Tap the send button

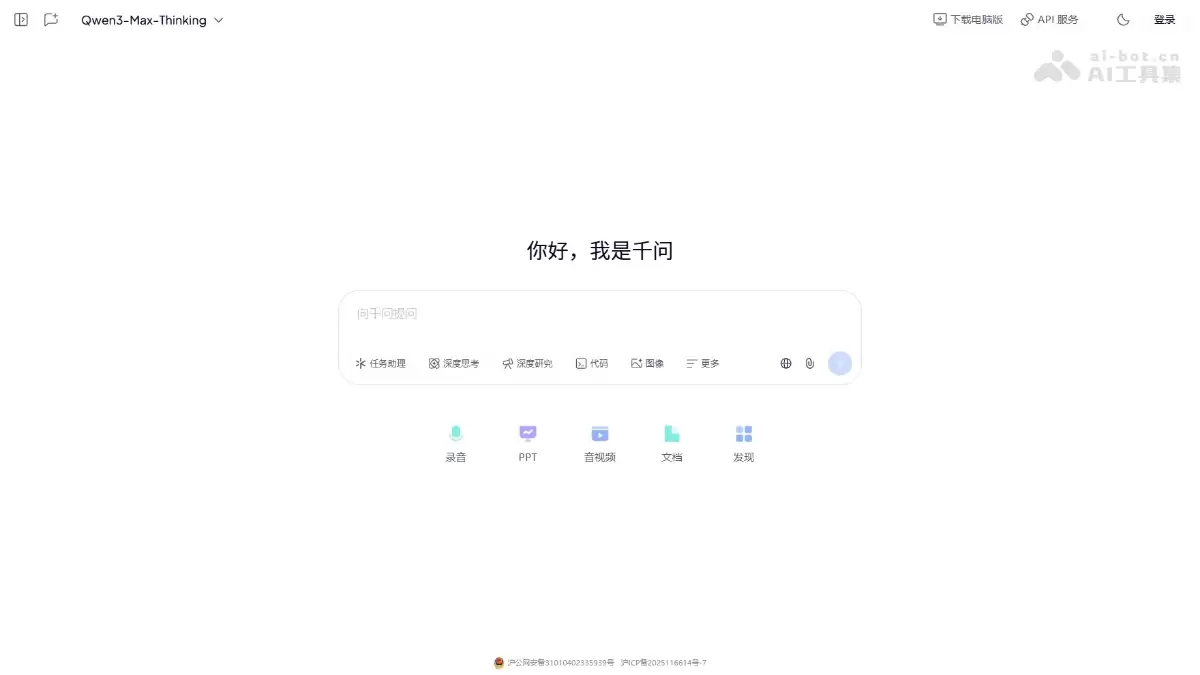(840, 363)
